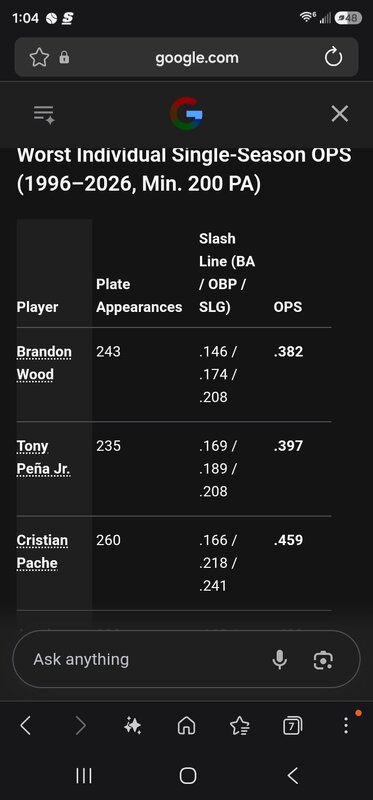Viewport: 373px width, 800px height.
Task: Bookmark this page with the star icon
Action: click(39, 57)
